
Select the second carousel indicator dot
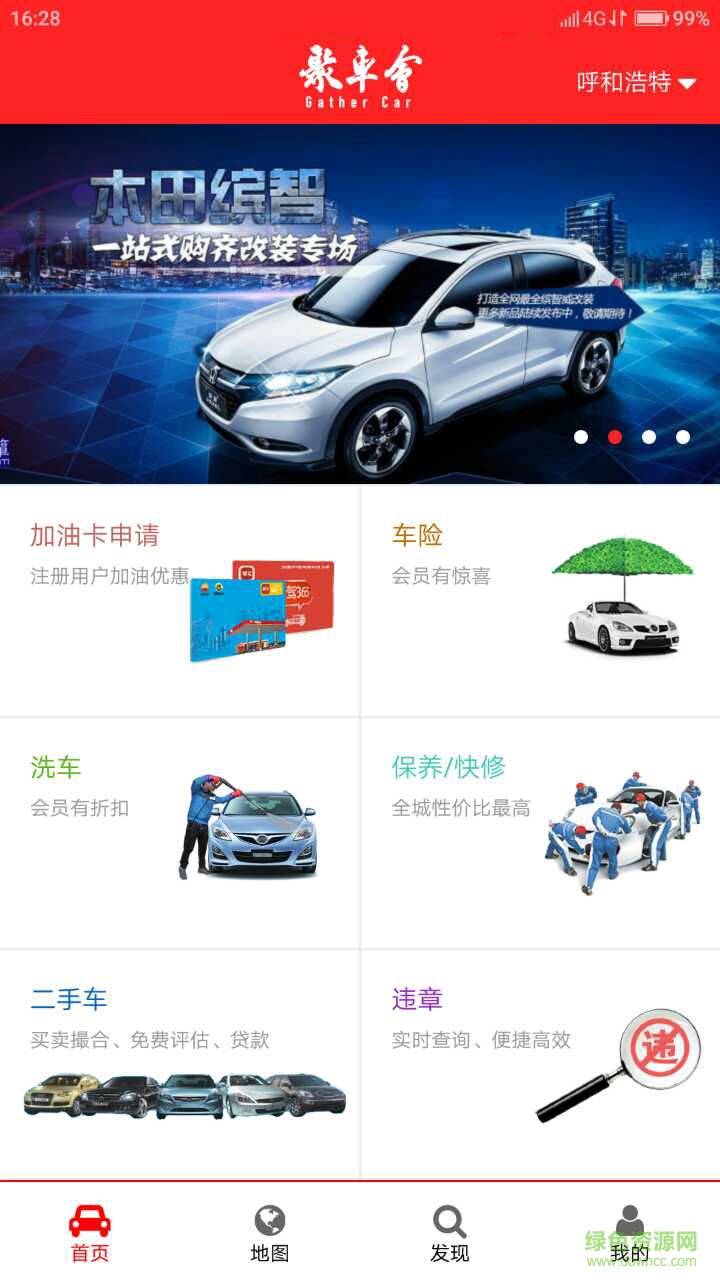click(x=613, y=436)
